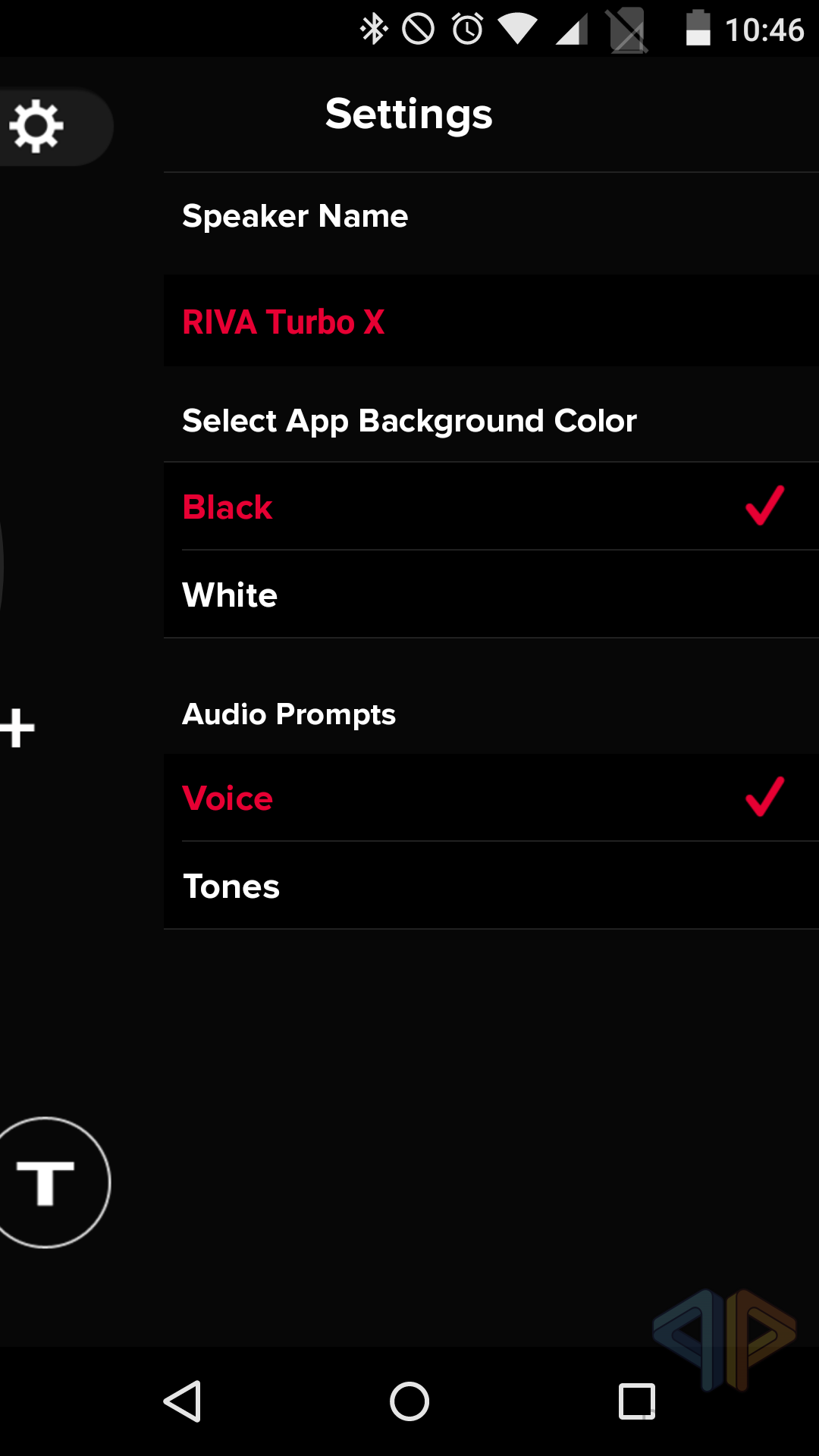Edit the RIVA Turbo X speaker name
Viewport: 819px width, 1456px height.
(491, 321)
